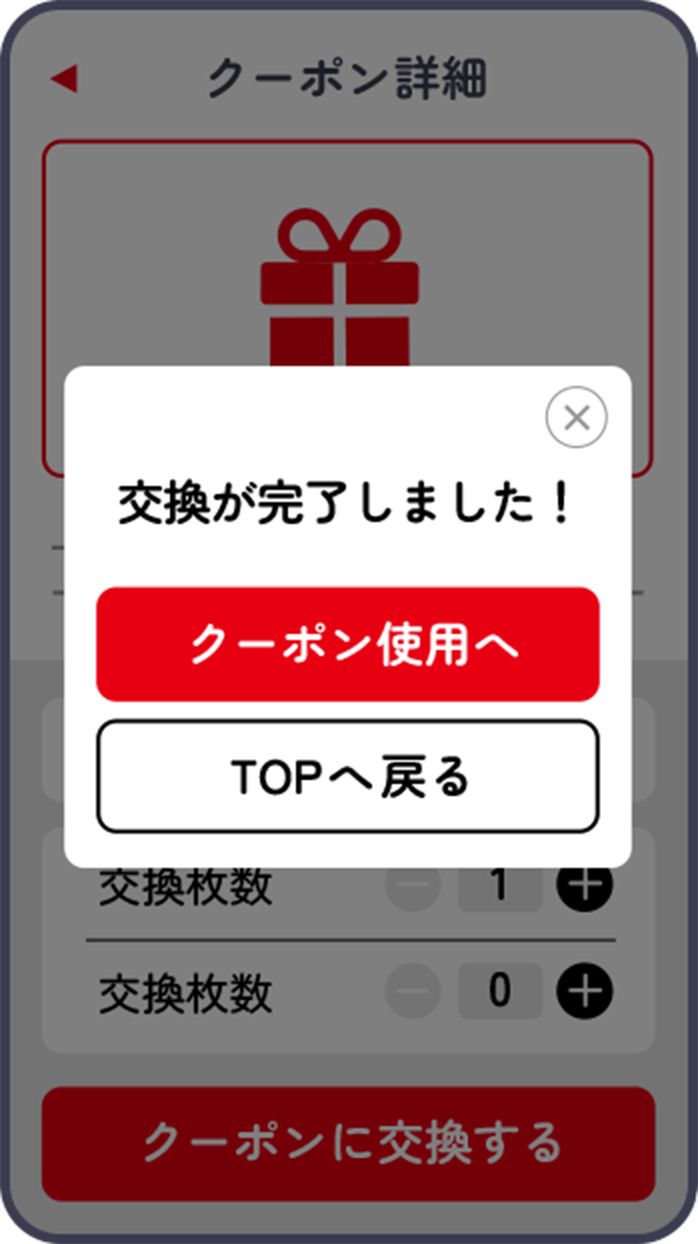The height and width of the screenshot is (1244, 698).
Task: Dismiss the exchange complete dialog
Action: coord(577,417)
